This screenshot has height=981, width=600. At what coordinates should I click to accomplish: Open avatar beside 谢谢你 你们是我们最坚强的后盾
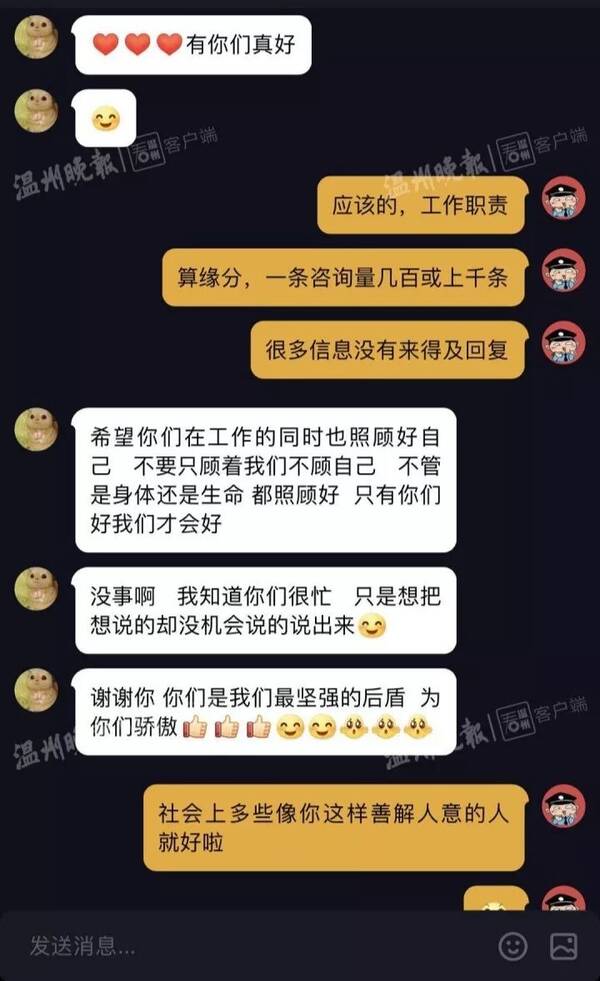pyautogui.click(x=36, y=691)
